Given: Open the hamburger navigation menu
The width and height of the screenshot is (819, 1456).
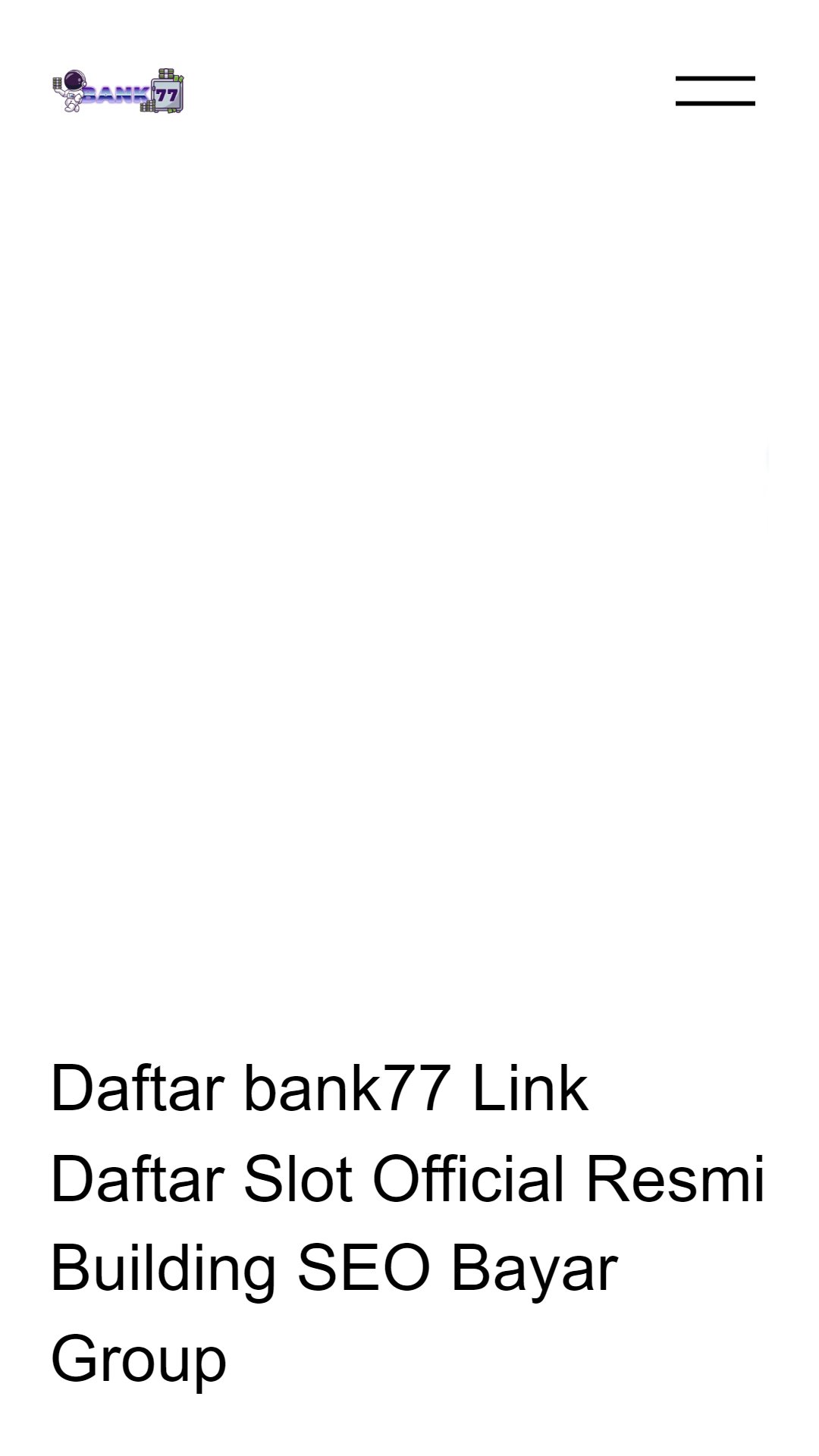Looking at the screenshot, I should pyautogui.click(x=715, y=91).
